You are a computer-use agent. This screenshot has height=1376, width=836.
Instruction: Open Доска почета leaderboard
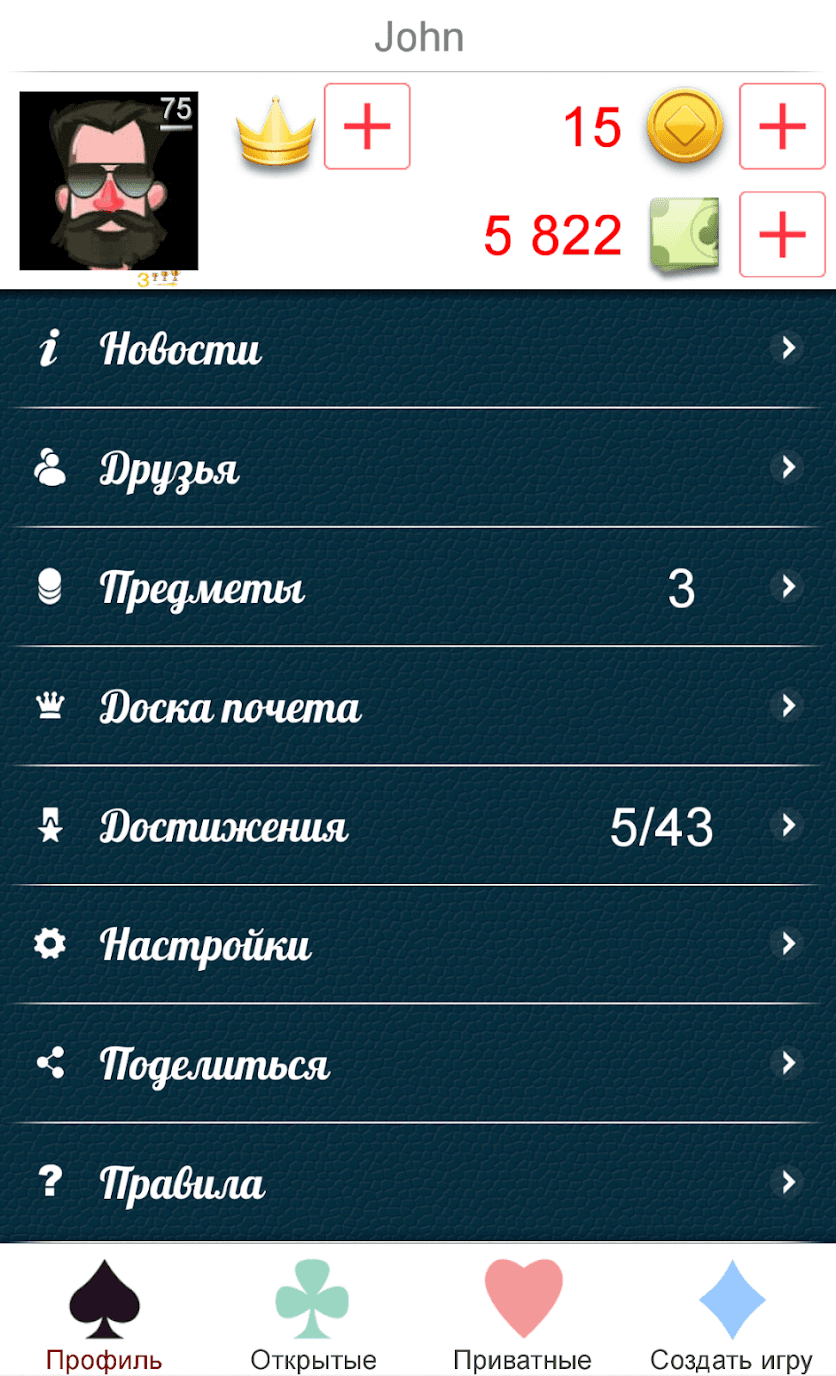point(418,707)
